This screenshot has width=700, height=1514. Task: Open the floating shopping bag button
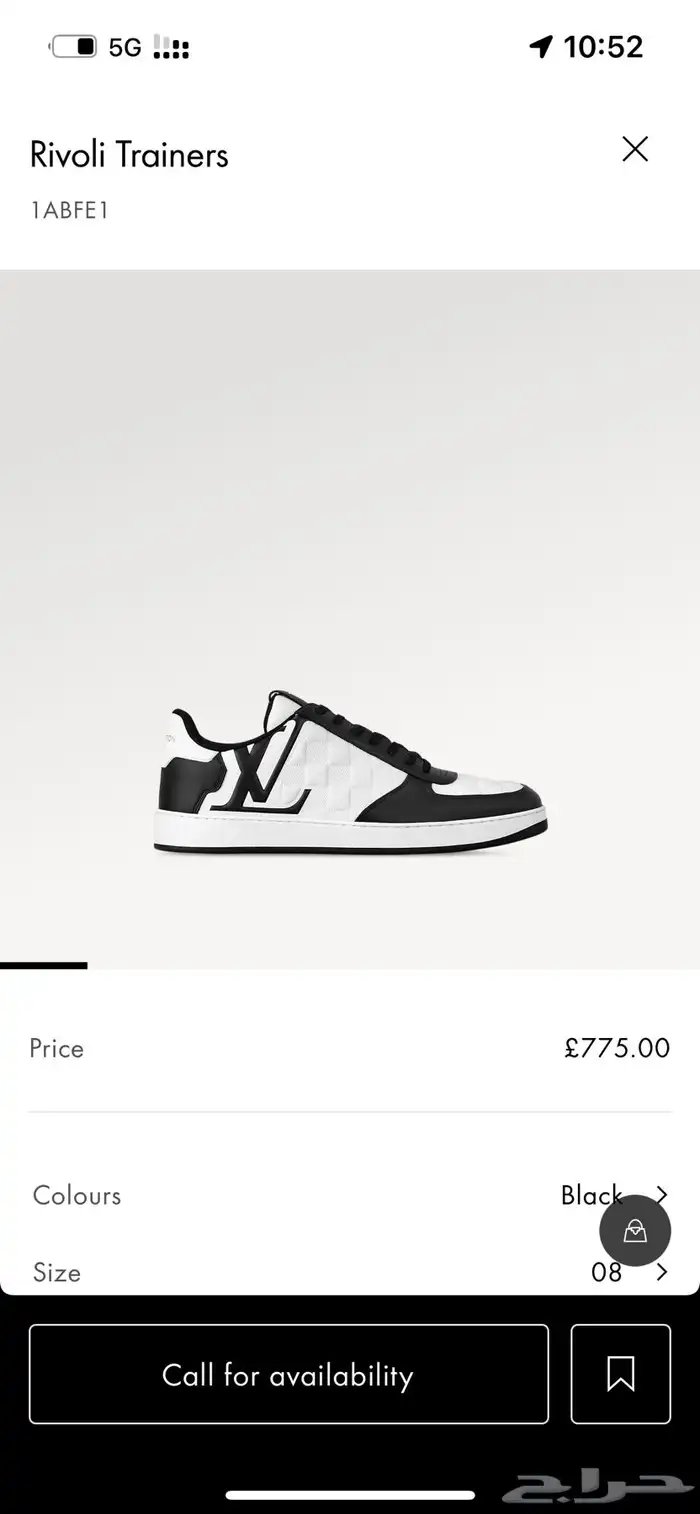[x=635, y=1230]
